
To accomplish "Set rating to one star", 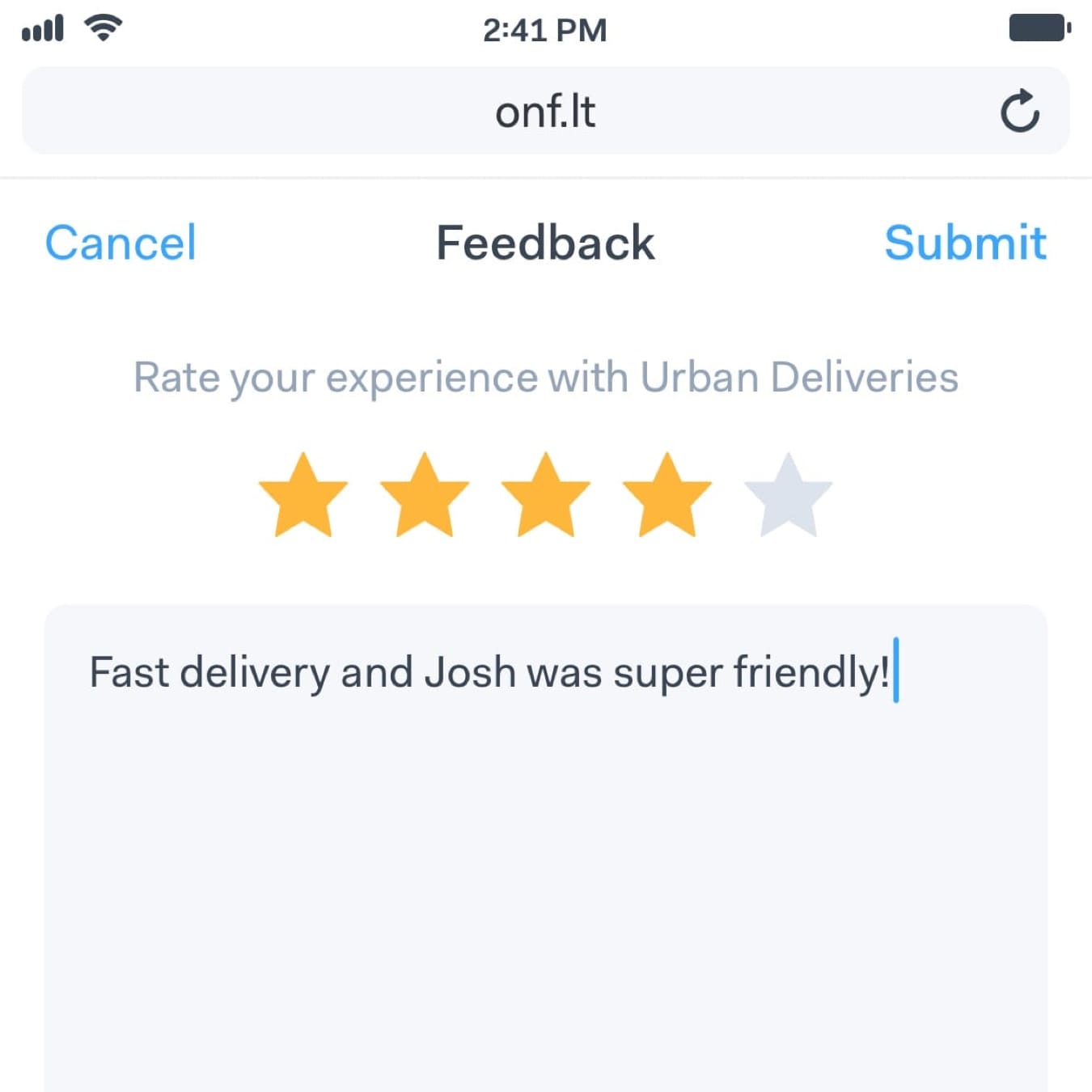I will tap(303, 496).
